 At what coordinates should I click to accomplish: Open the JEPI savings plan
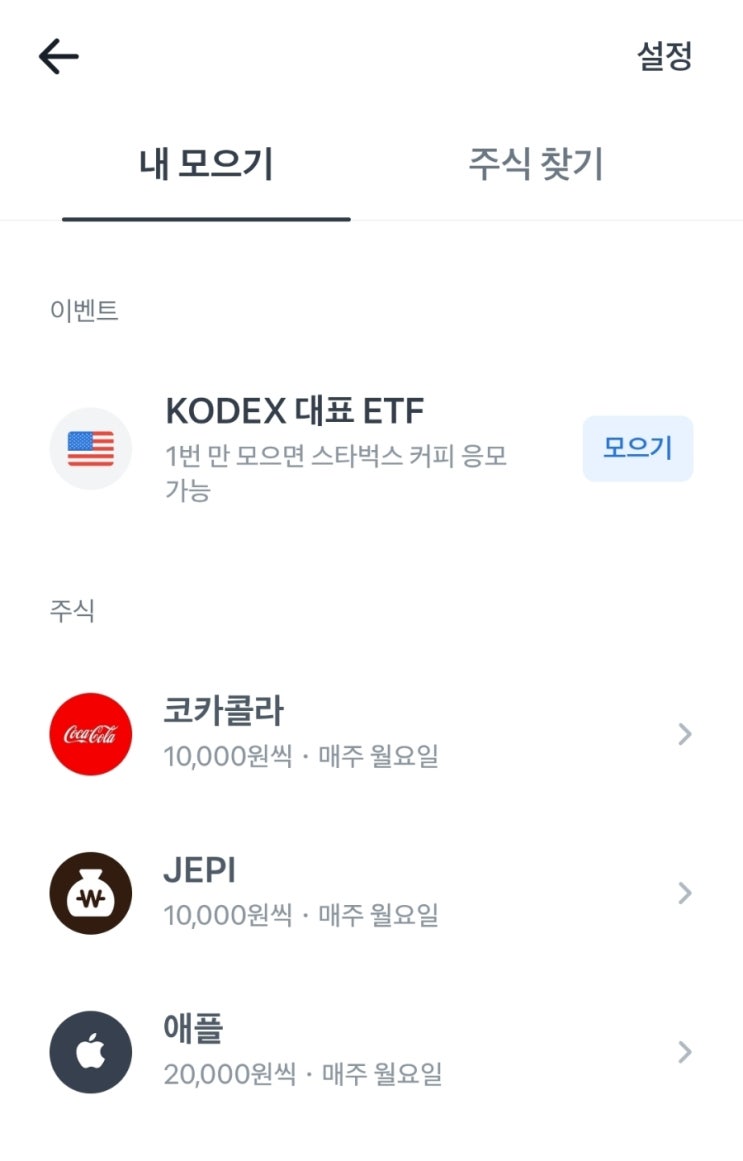[371, 893]
